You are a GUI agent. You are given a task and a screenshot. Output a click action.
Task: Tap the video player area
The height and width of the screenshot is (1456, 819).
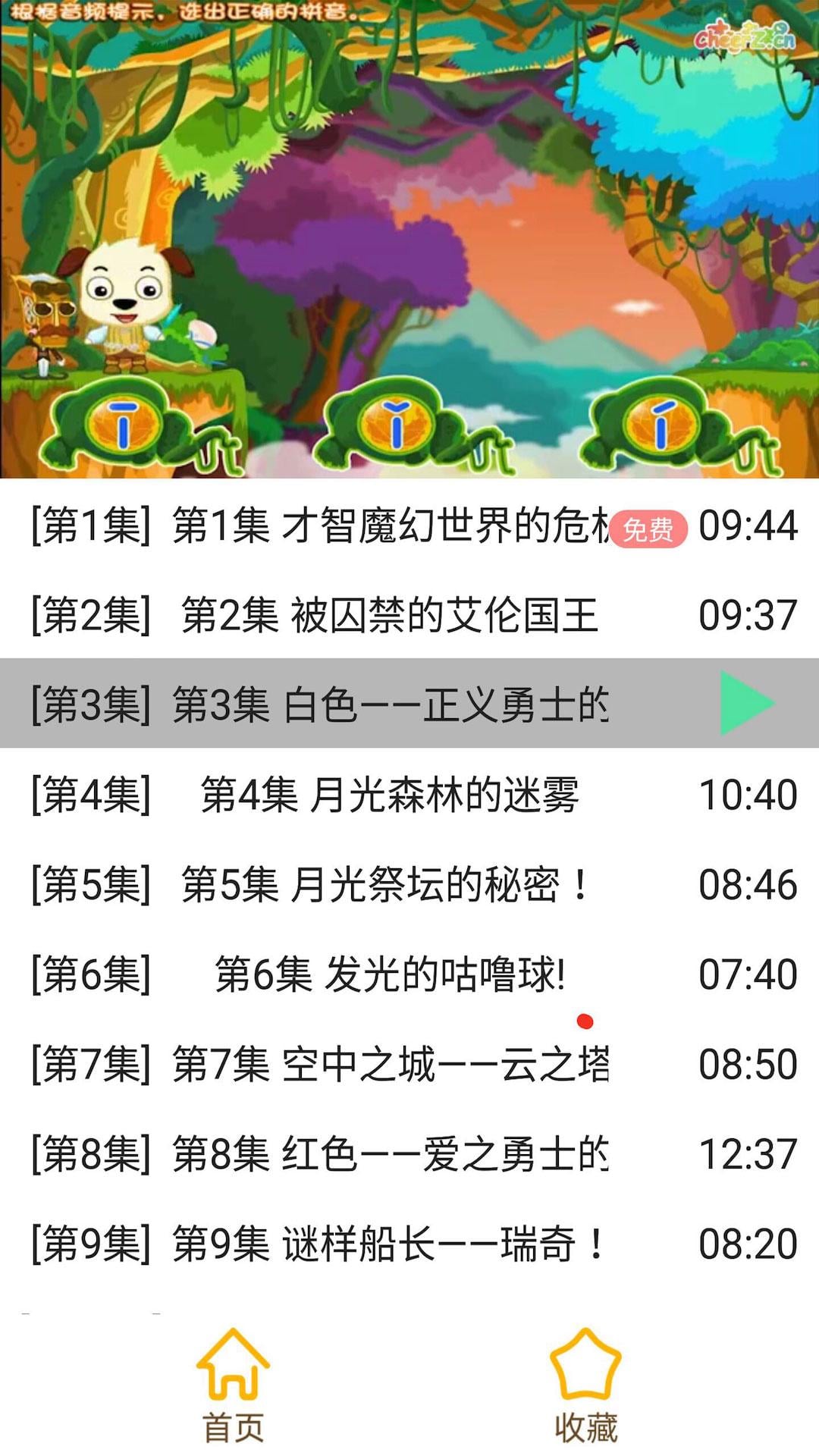(x=409, y=239)
